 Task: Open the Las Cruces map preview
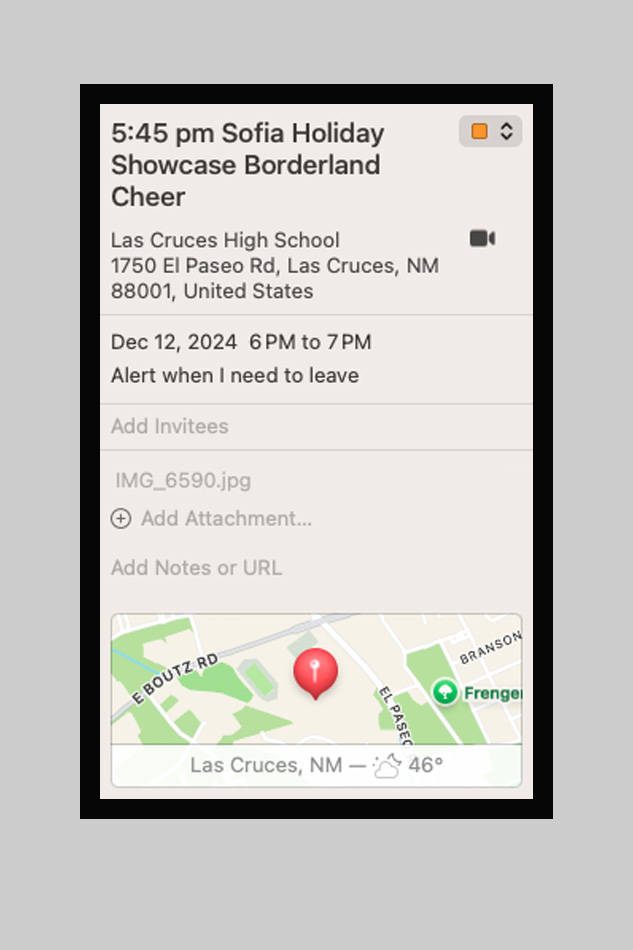click(x=315, y=680)
